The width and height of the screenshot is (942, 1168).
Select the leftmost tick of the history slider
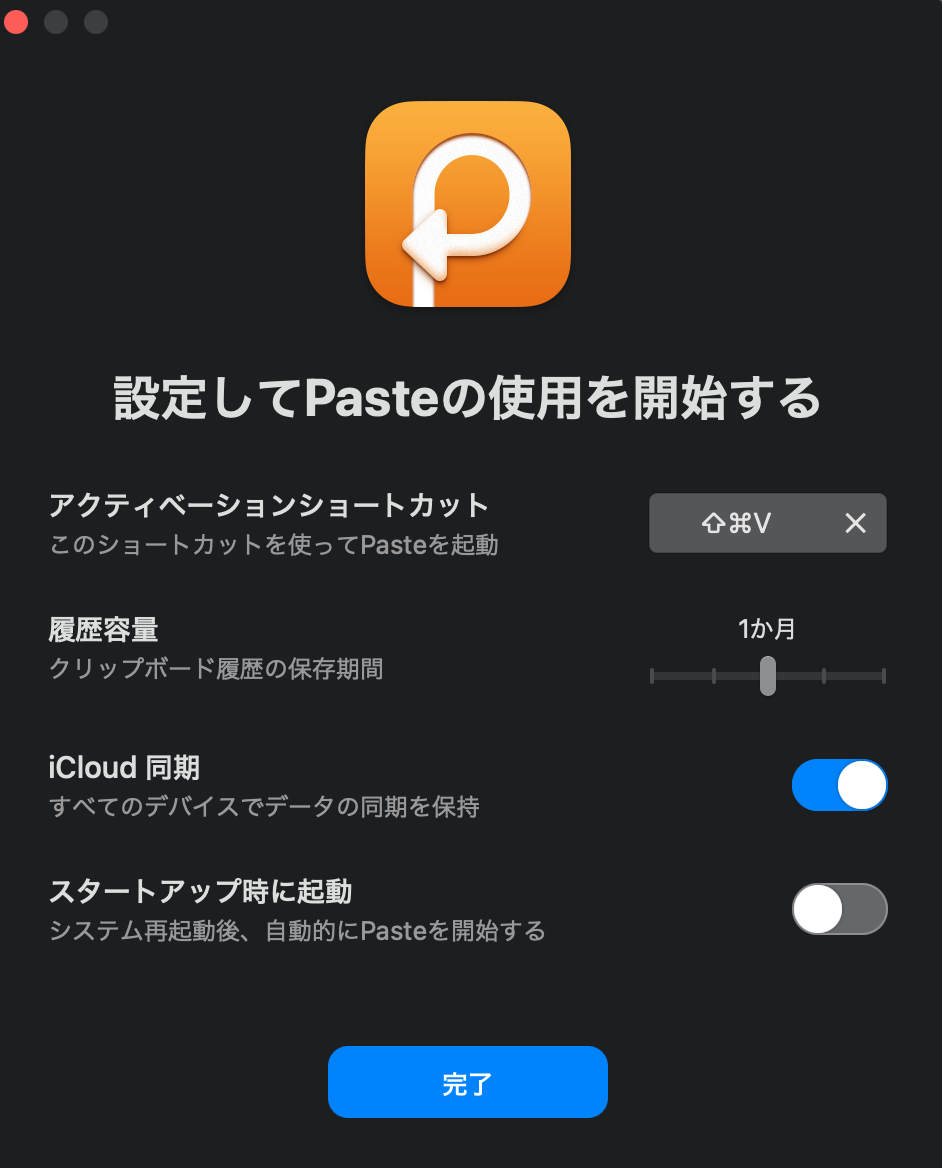tap(653, 677)
